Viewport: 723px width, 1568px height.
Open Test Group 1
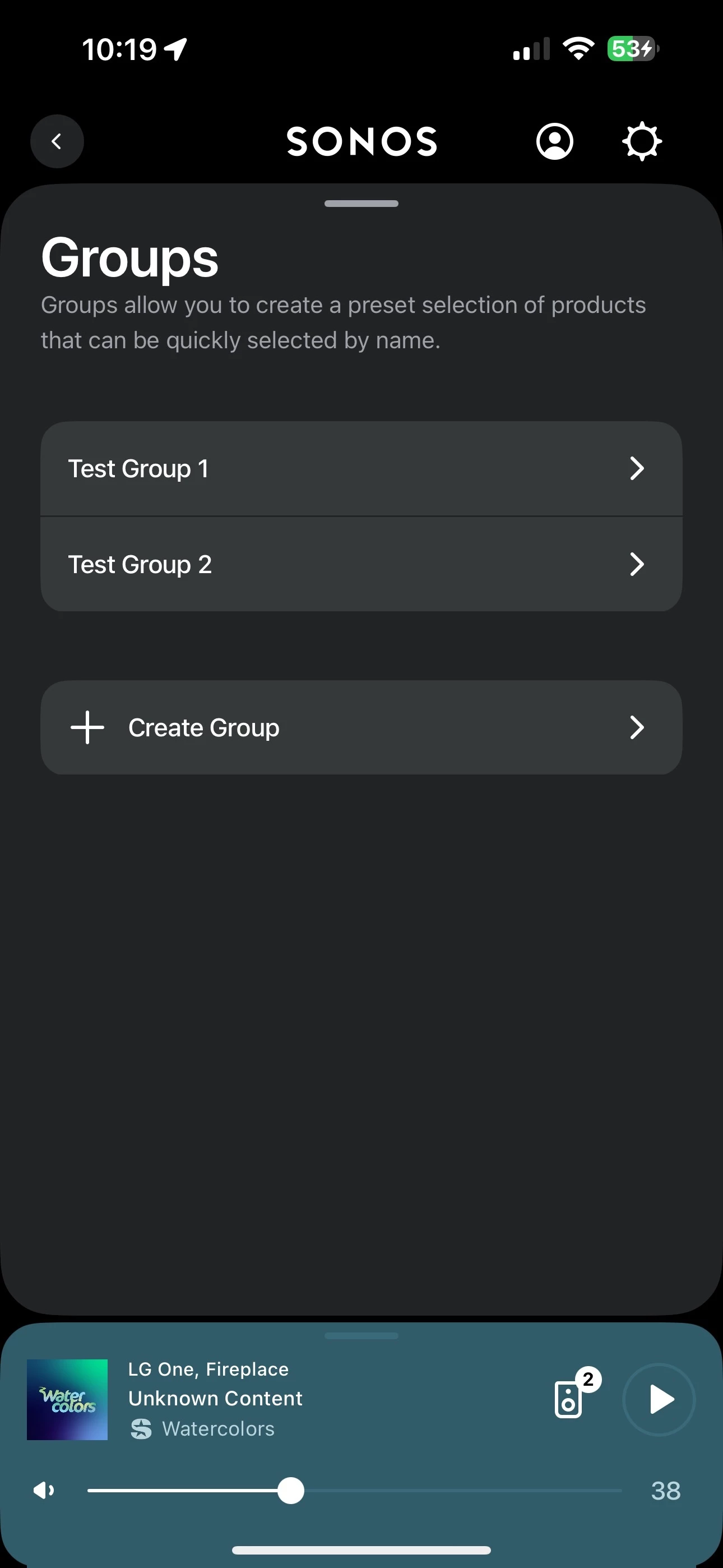pos(361,469)
